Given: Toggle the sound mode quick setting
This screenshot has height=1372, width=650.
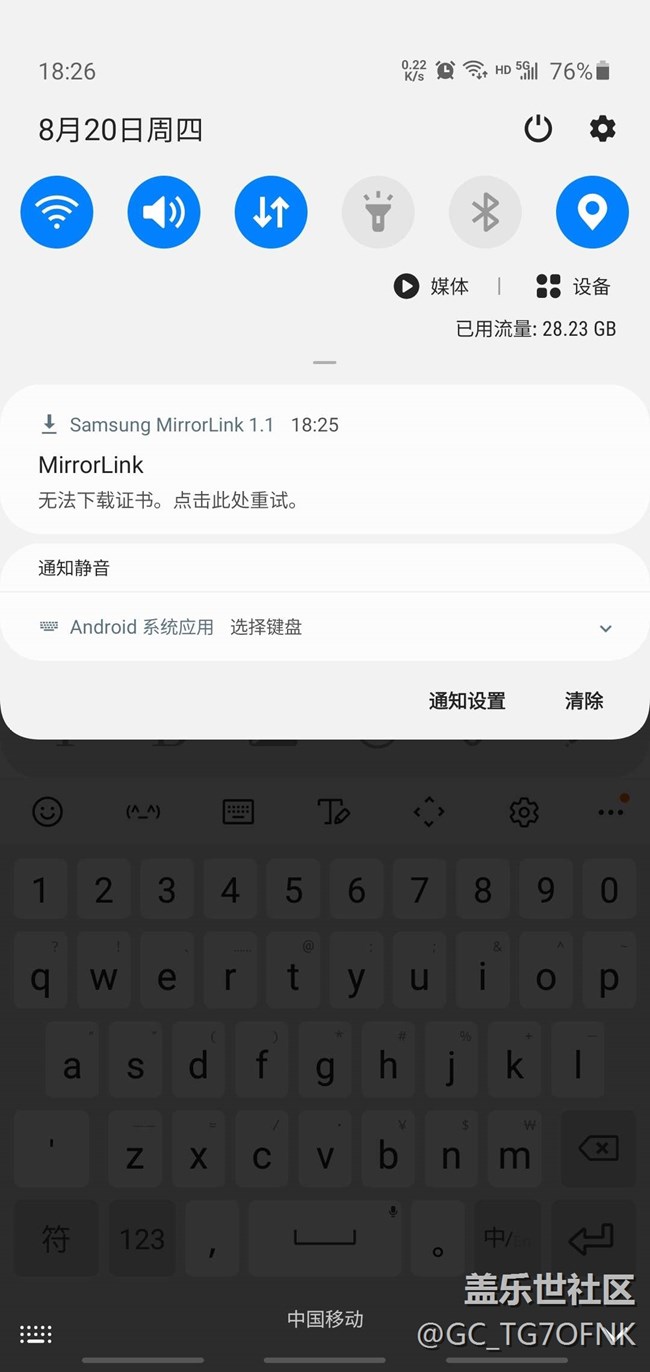Looking at the screenshot, I should click(x=164, y=212).
